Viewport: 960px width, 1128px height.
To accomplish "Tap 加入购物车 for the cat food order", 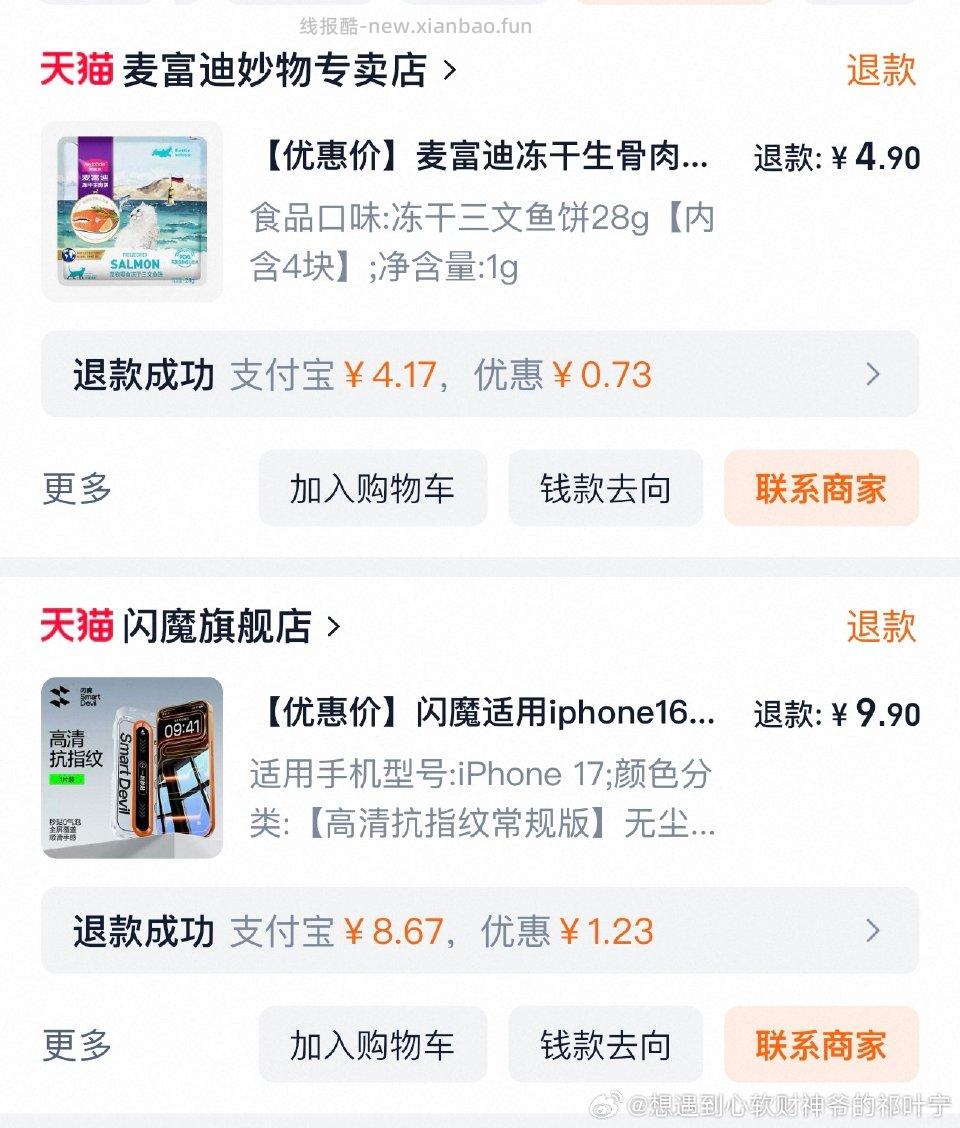I will 372,488.
